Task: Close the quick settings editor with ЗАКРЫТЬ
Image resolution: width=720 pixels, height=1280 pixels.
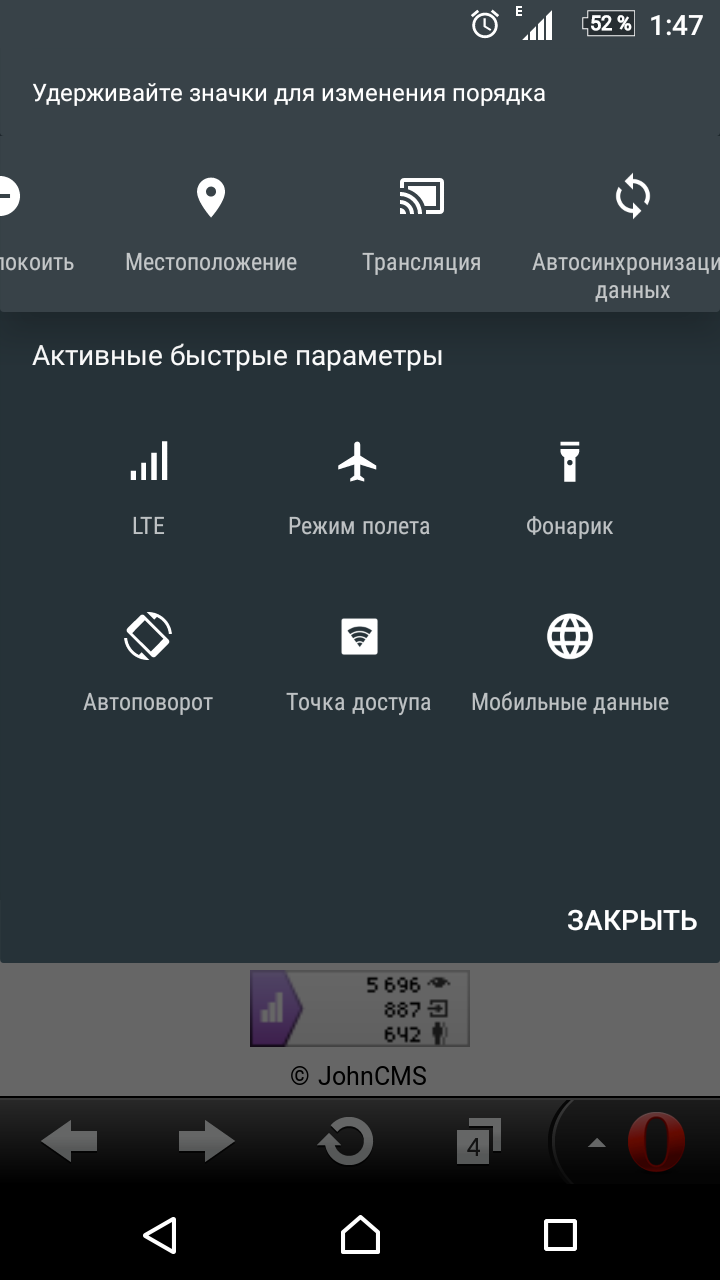Action: point(631,921)
